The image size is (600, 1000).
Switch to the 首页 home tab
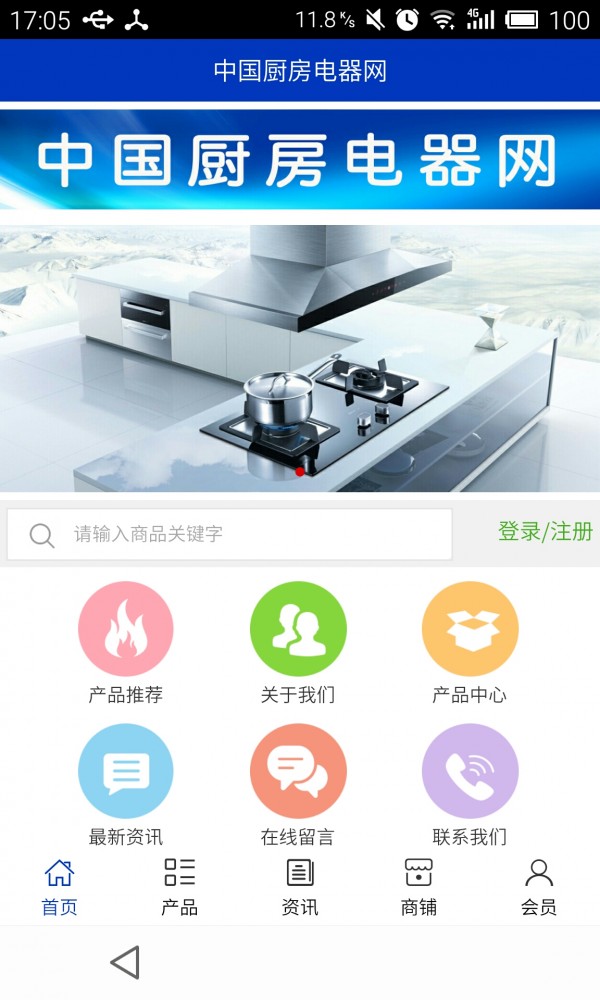point(60,886)
